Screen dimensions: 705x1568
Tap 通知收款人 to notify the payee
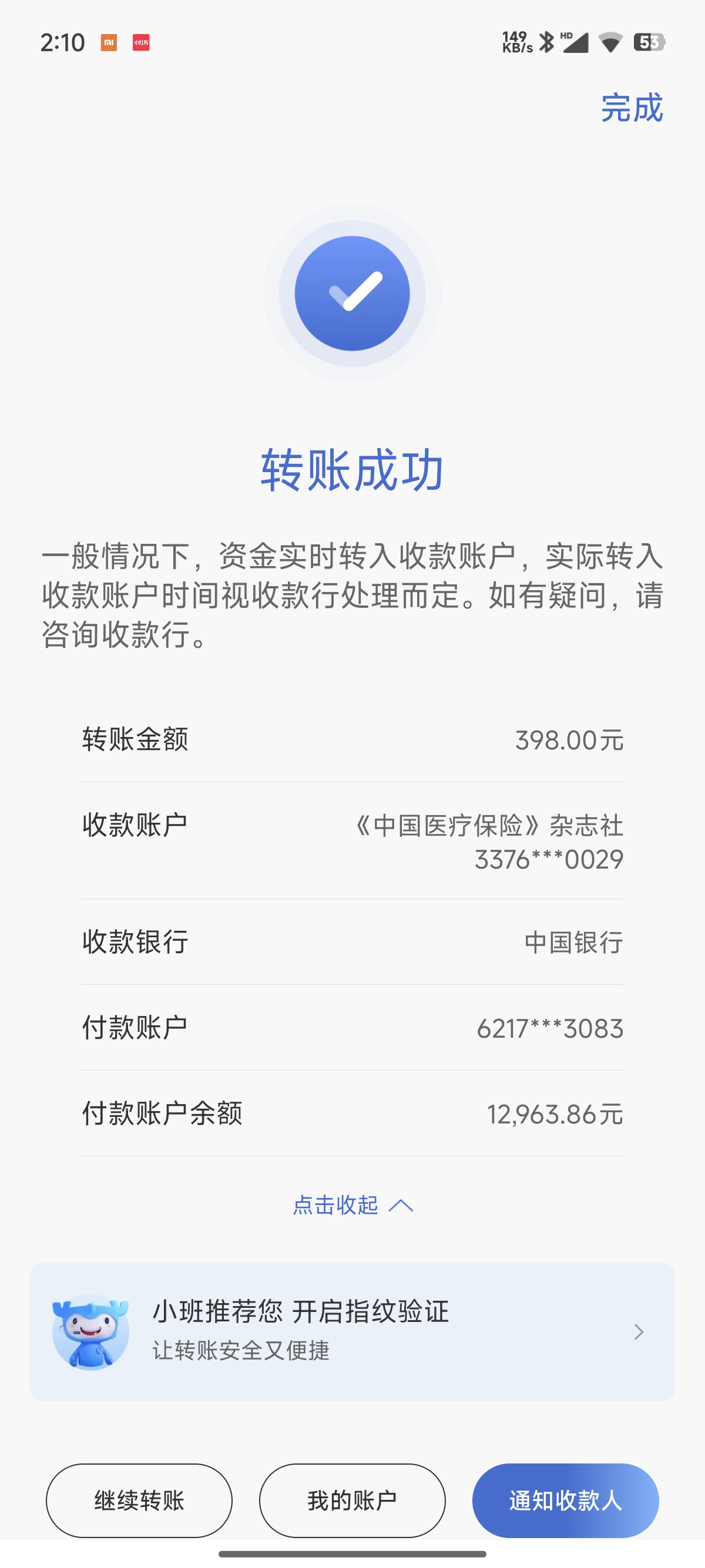[x=565, y=1500]
